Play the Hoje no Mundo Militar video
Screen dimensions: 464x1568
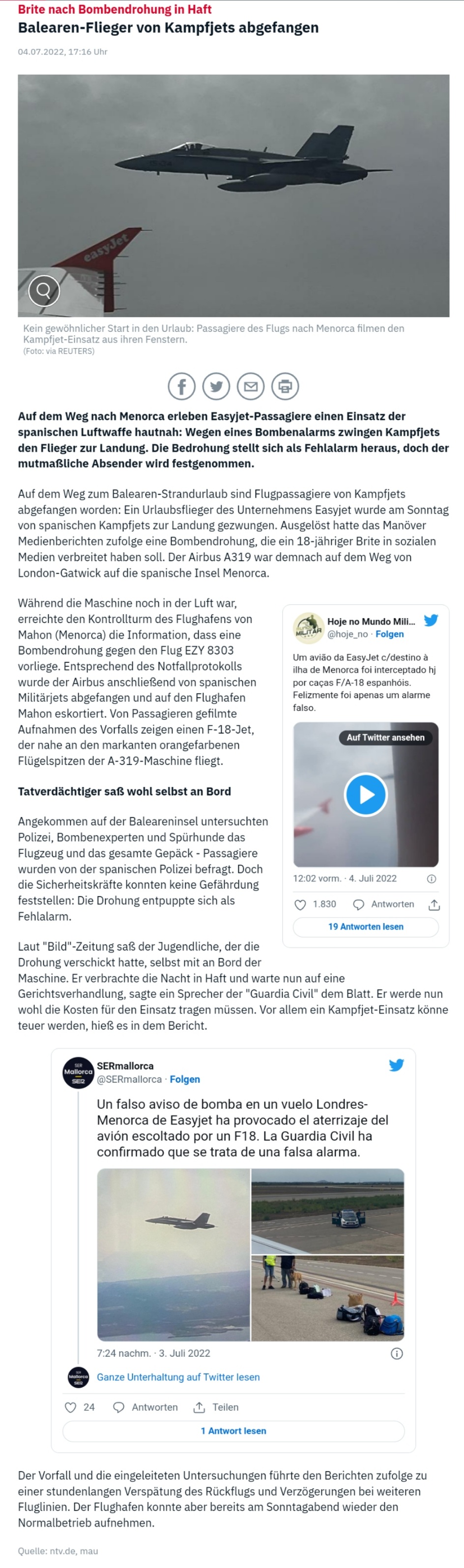click(x=366, y=795)
